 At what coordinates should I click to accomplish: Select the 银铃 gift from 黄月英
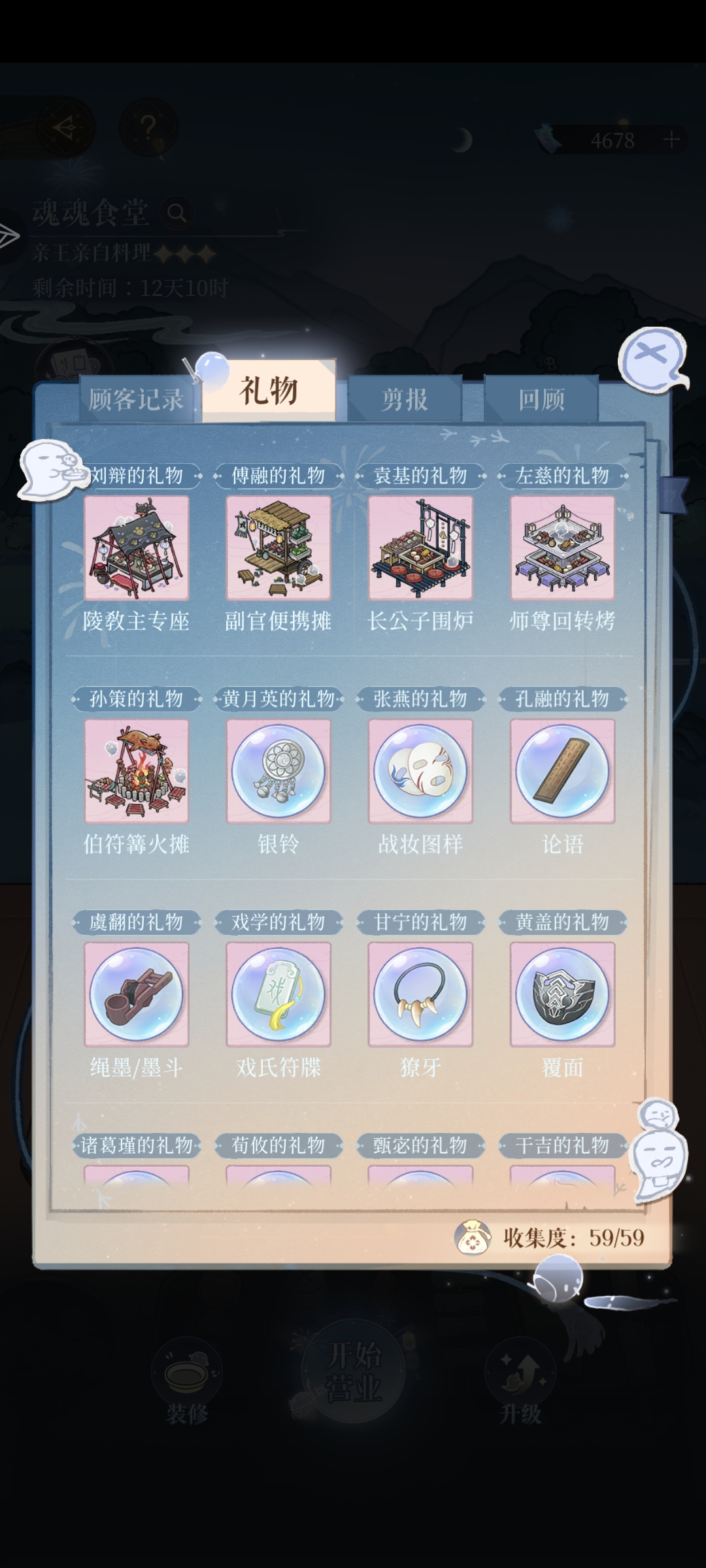[x=278, y=772]
